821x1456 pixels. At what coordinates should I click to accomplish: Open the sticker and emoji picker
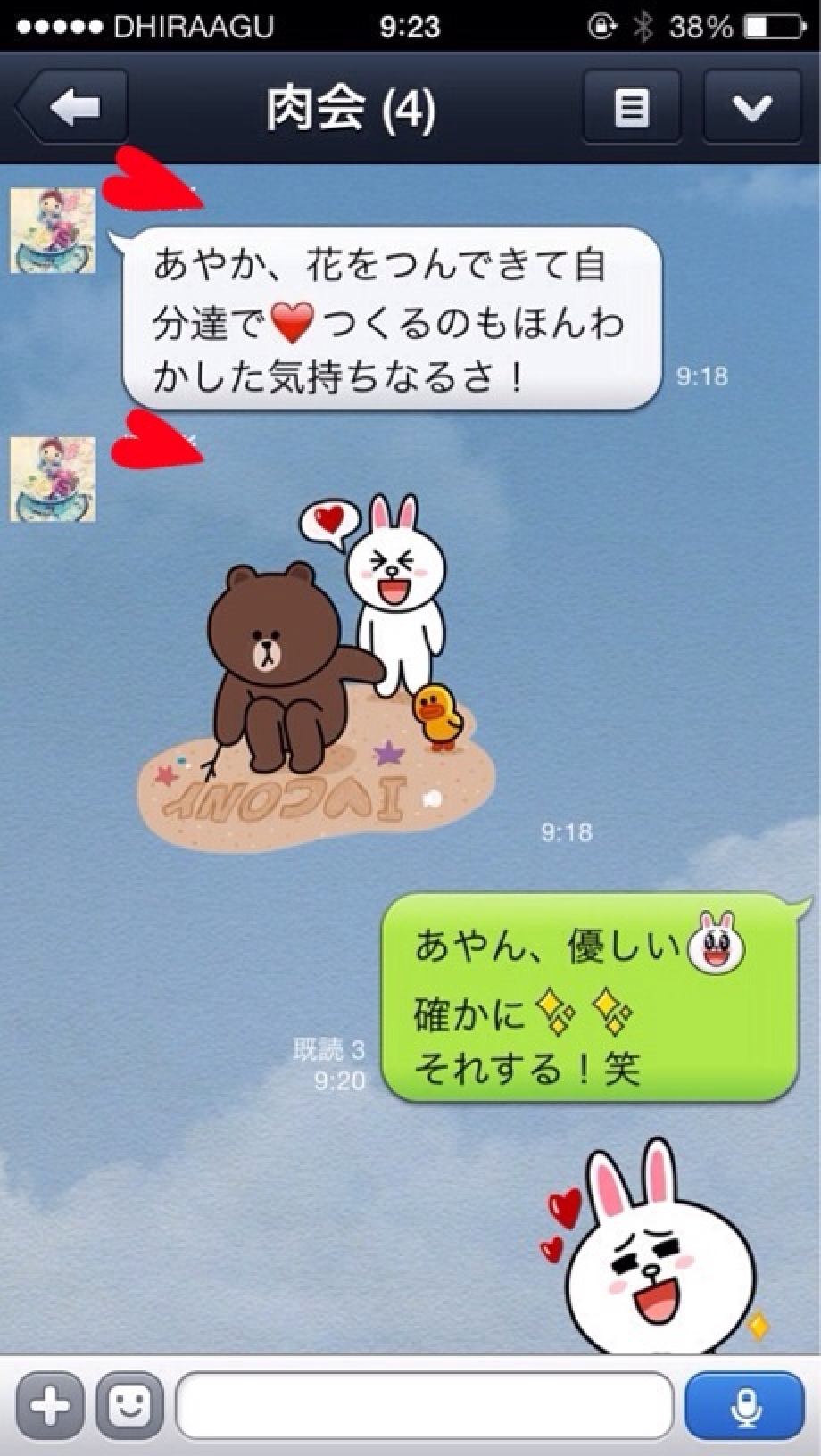tap(129, 1407)
